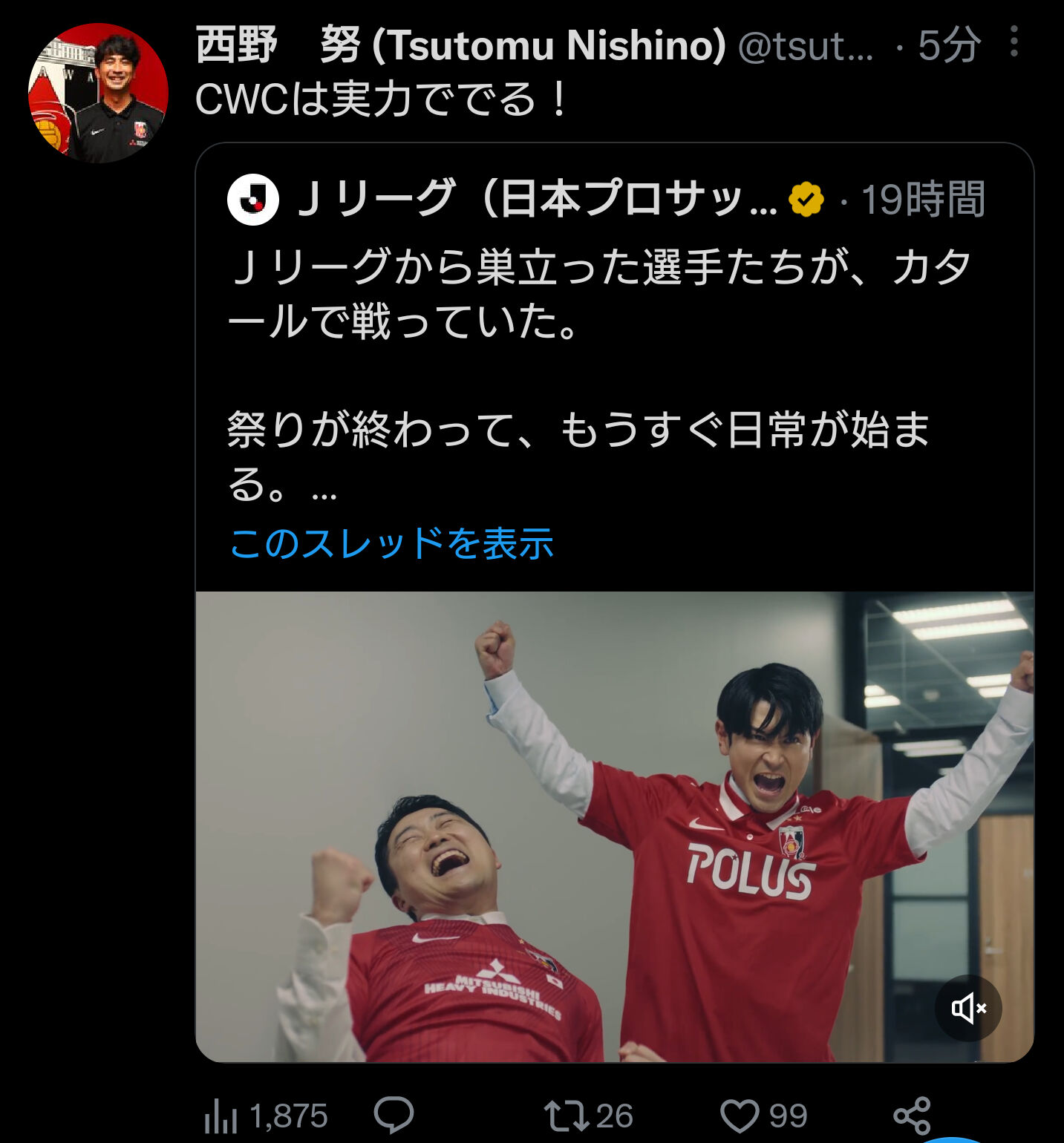
Task: Unmute the quoted video
Action: (967, 1008)
